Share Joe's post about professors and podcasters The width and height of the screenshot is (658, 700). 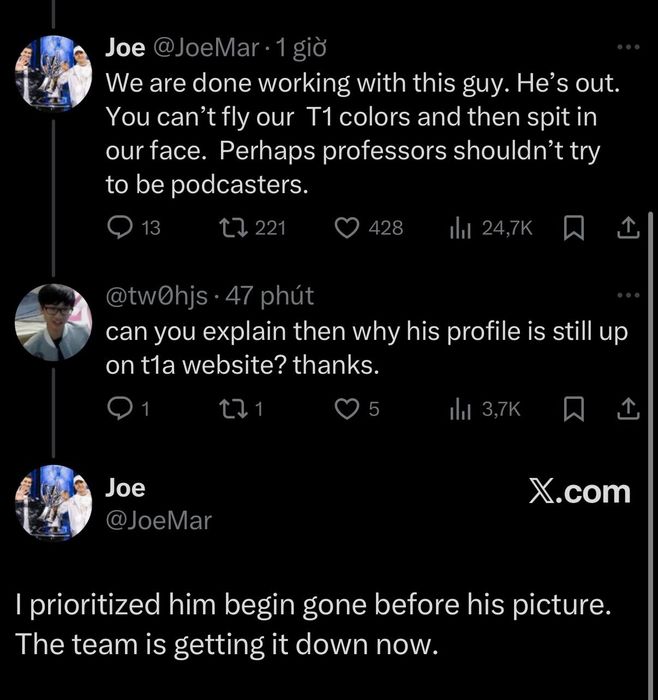627,228
